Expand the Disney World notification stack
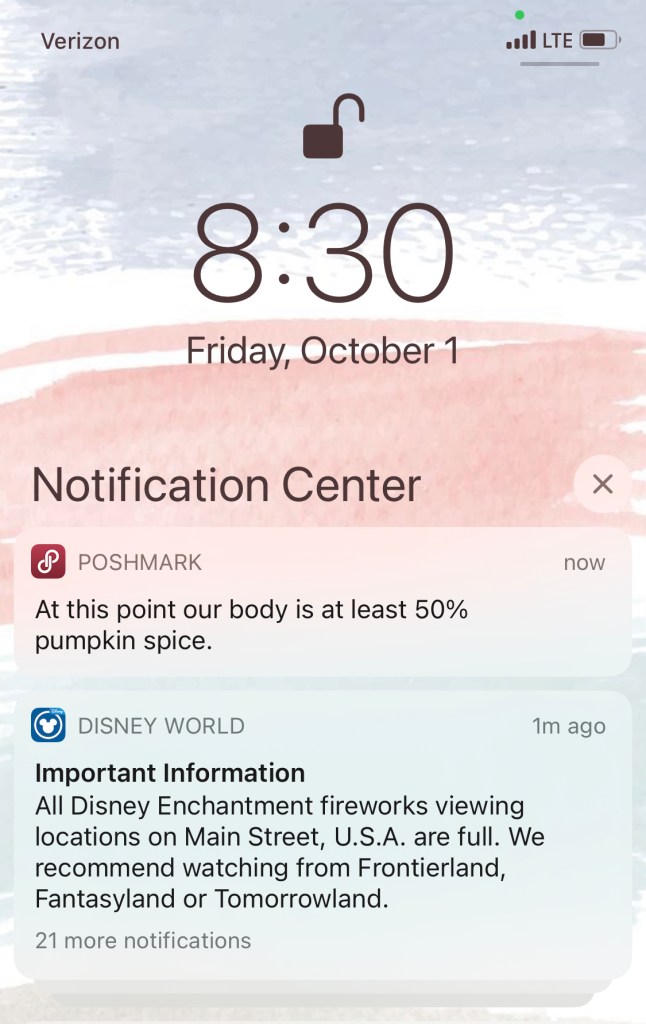This screenshot has height=1024, width=646. tap(322, 835)
